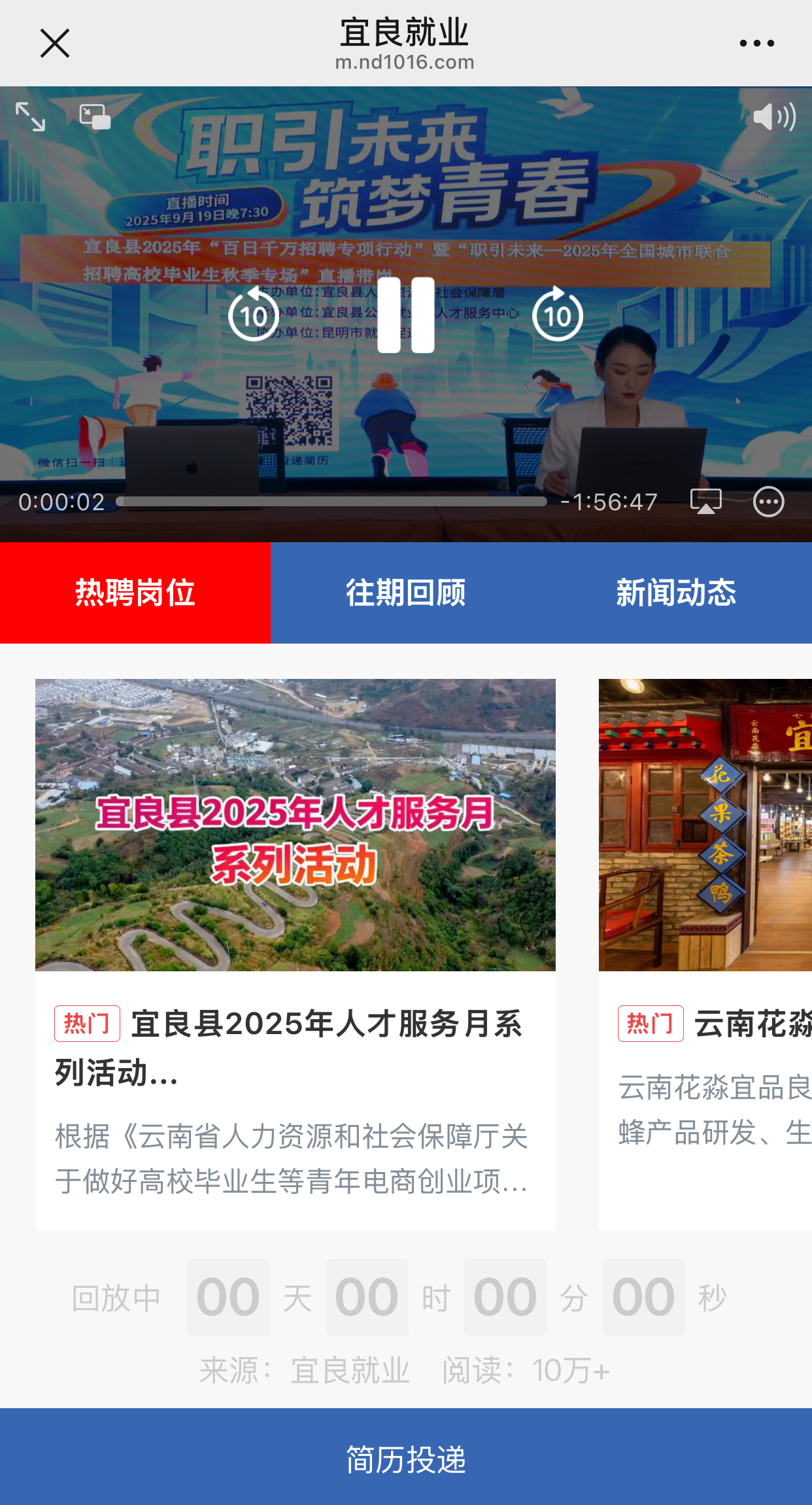Viewport: 812px width, 1505px height.
Task: Switch to the 新闻动态 tab
Action: (676, 593)
